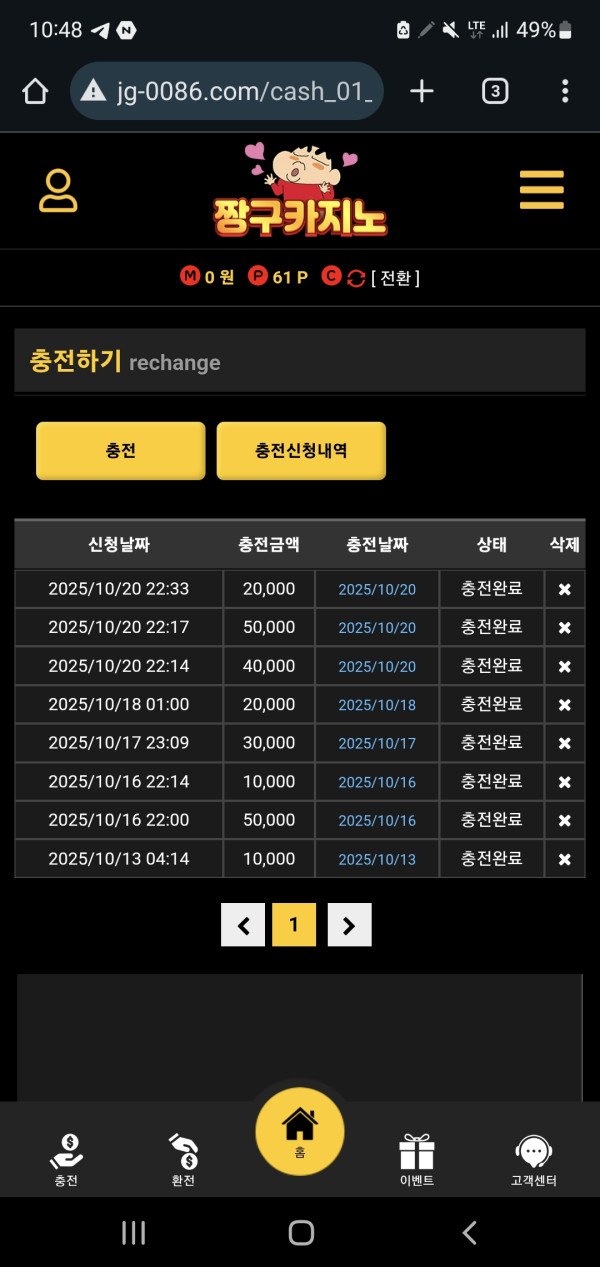Delete the 2025/10/20 22:33 record

(x=564, y=589)
